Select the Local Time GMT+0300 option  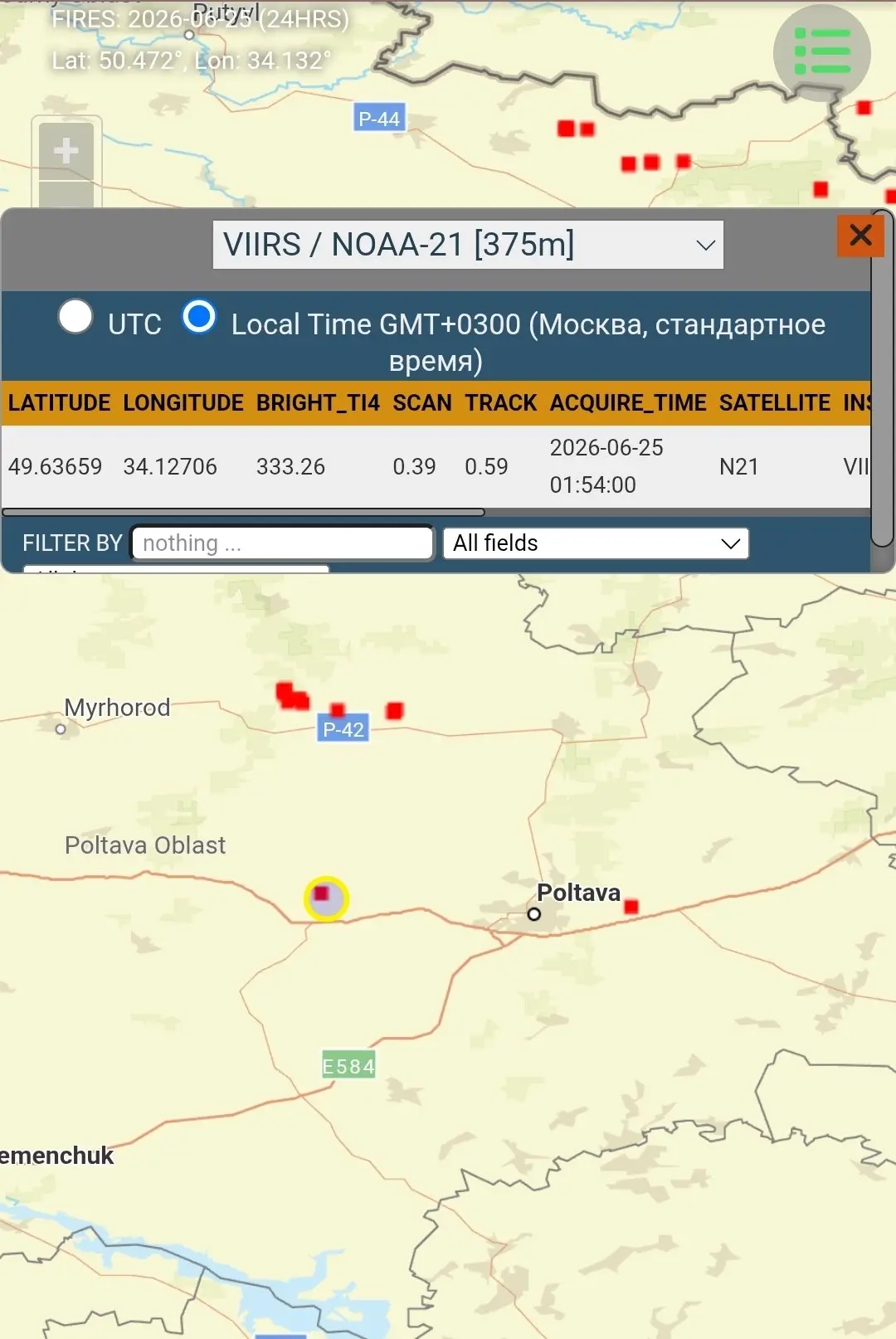[199, 317]
